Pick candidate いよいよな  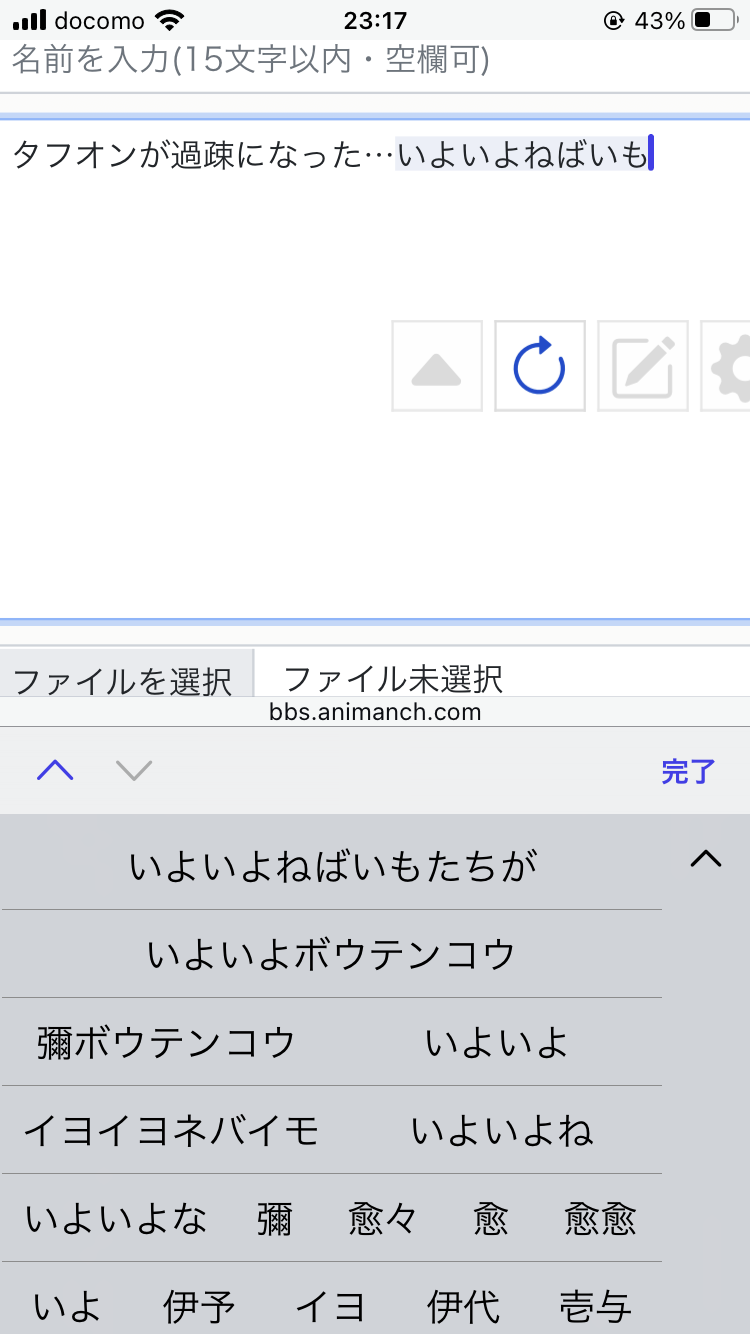tap(116, 1218)
